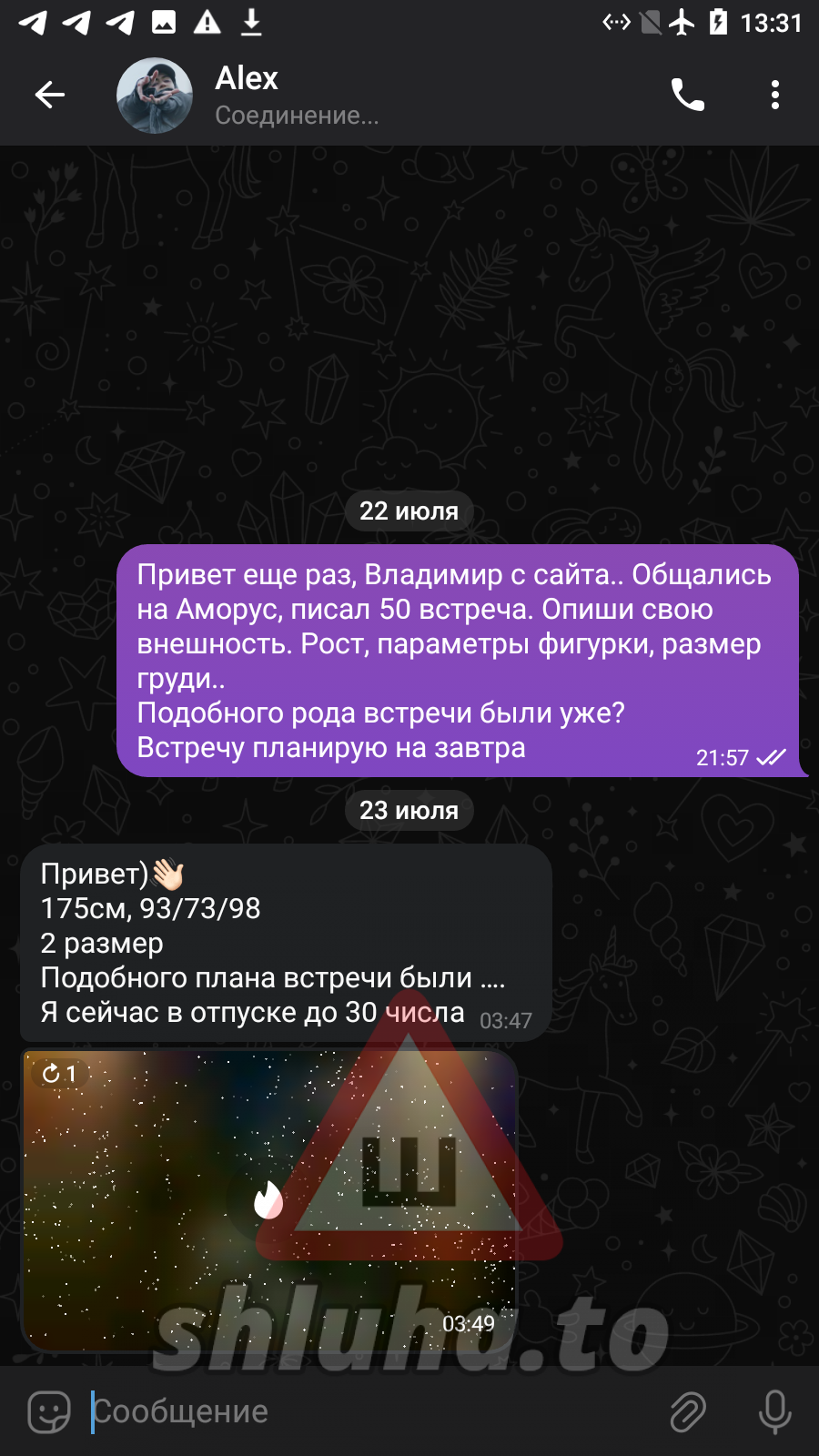Viewport: 819px width, 1456px height.
Task: View the self-destructing photo sent at 03:49
Action: click(268, 1199)
